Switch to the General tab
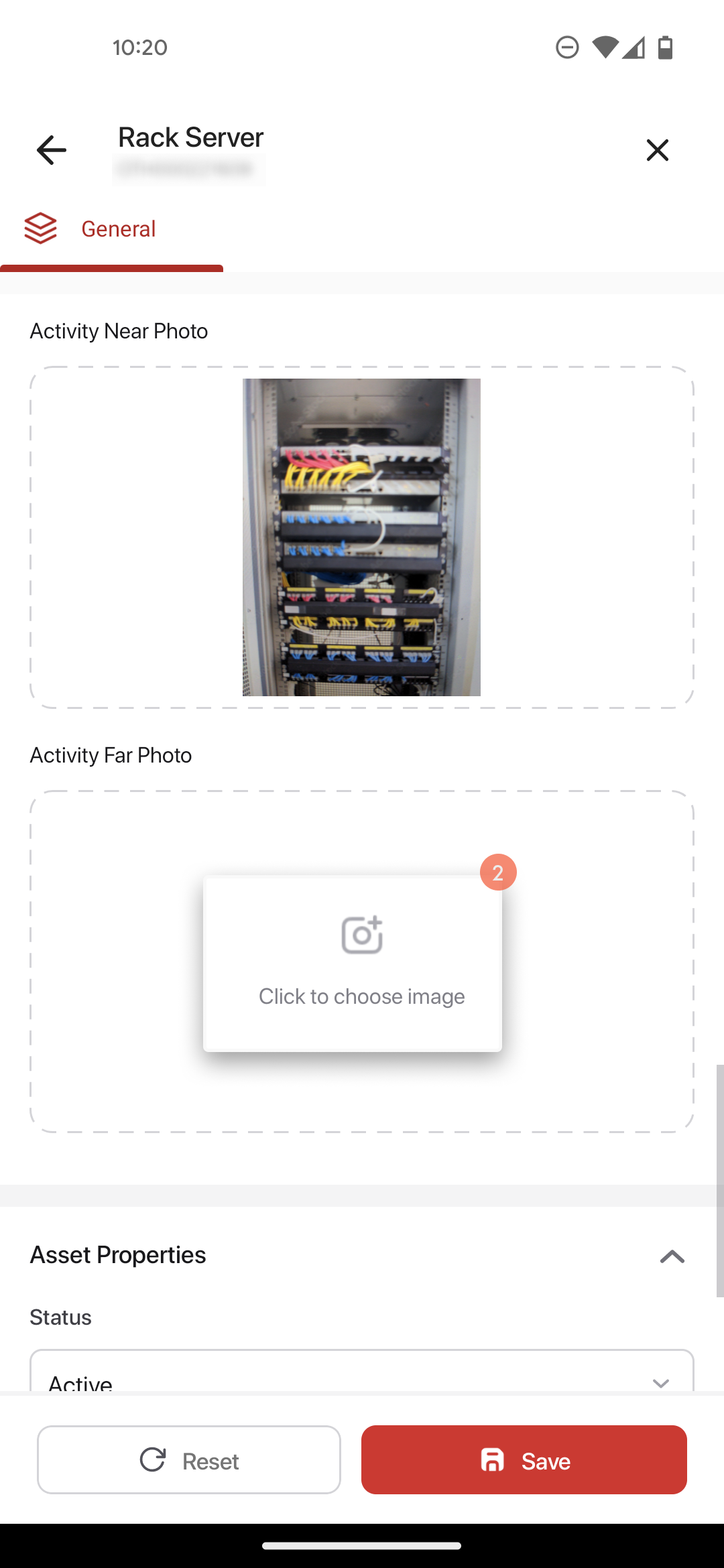This screenshot has height=1568, width=724. [x=111, y=229]
